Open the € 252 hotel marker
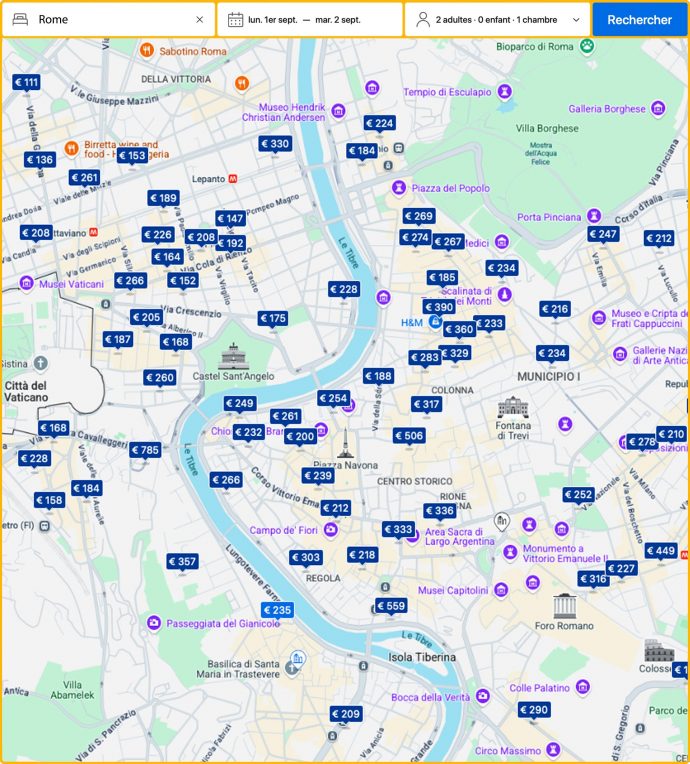690x764 pixels. [x=578, y=495]
